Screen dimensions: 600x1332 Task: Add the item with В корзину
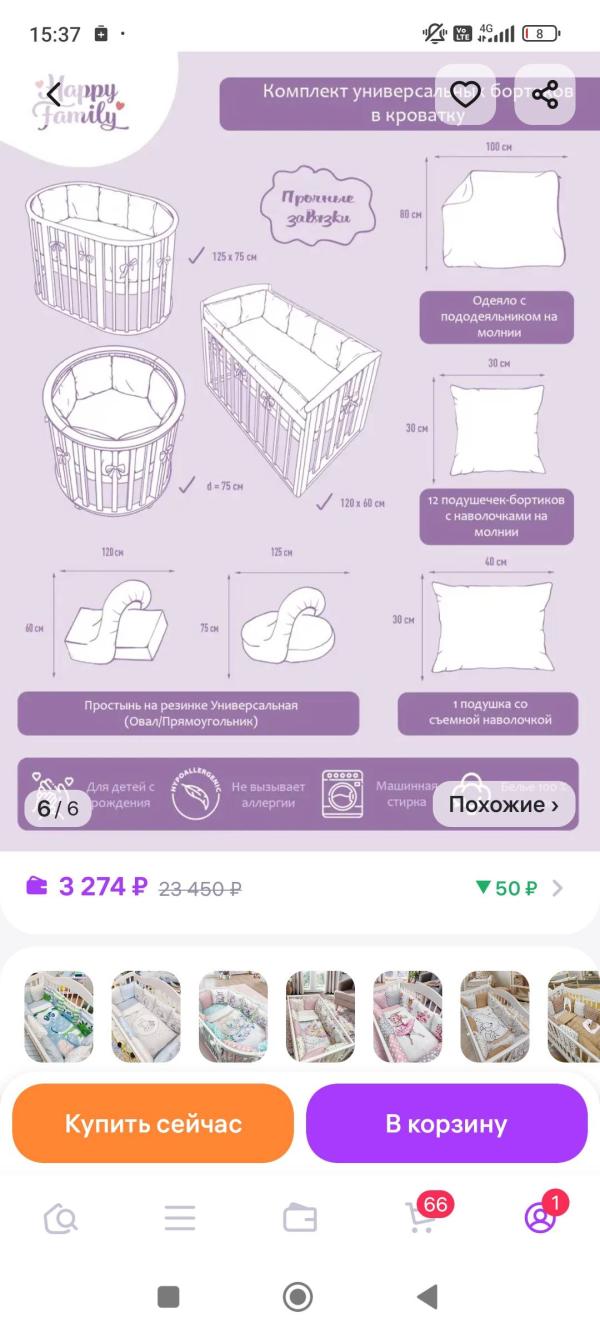click(x=446, y=1123)
